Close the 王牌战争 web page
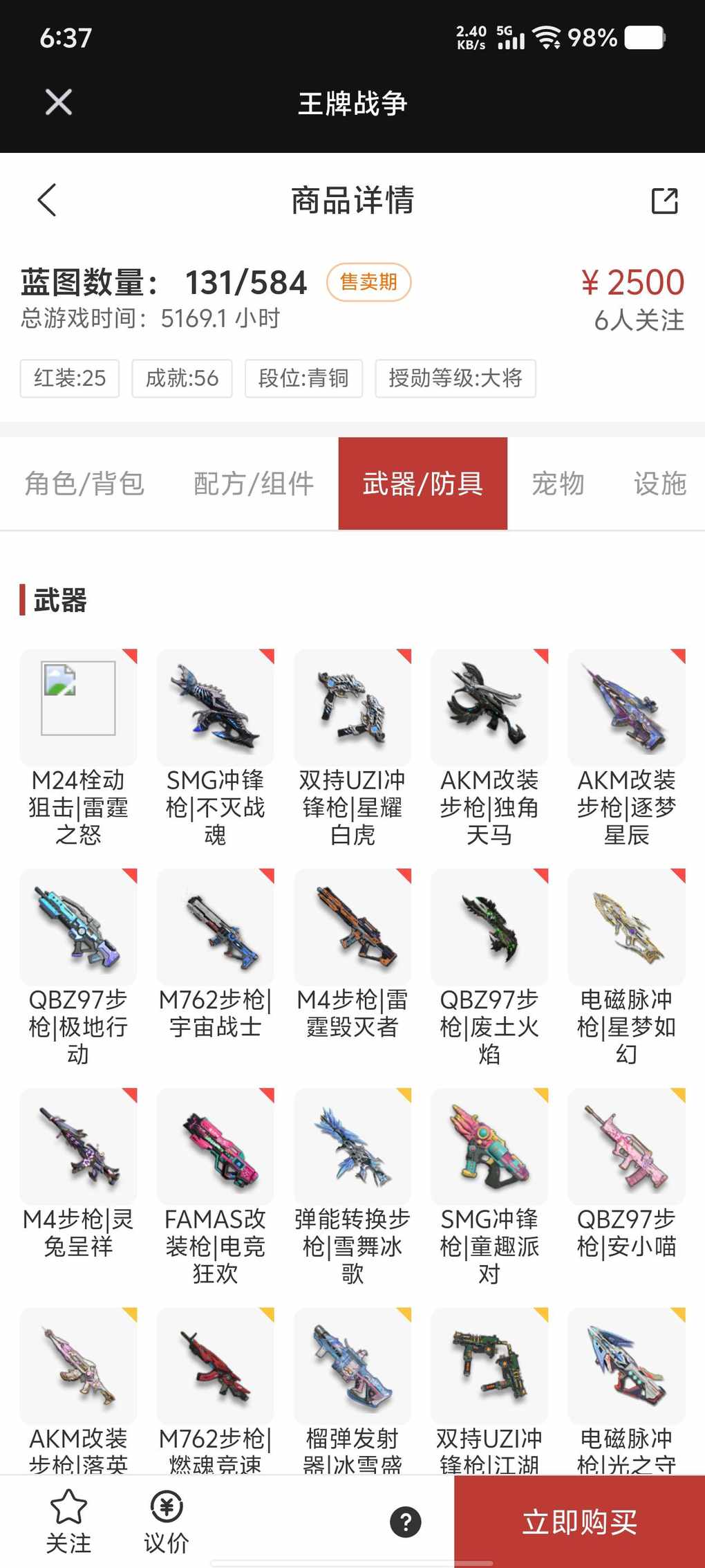 tap(59, 102)
